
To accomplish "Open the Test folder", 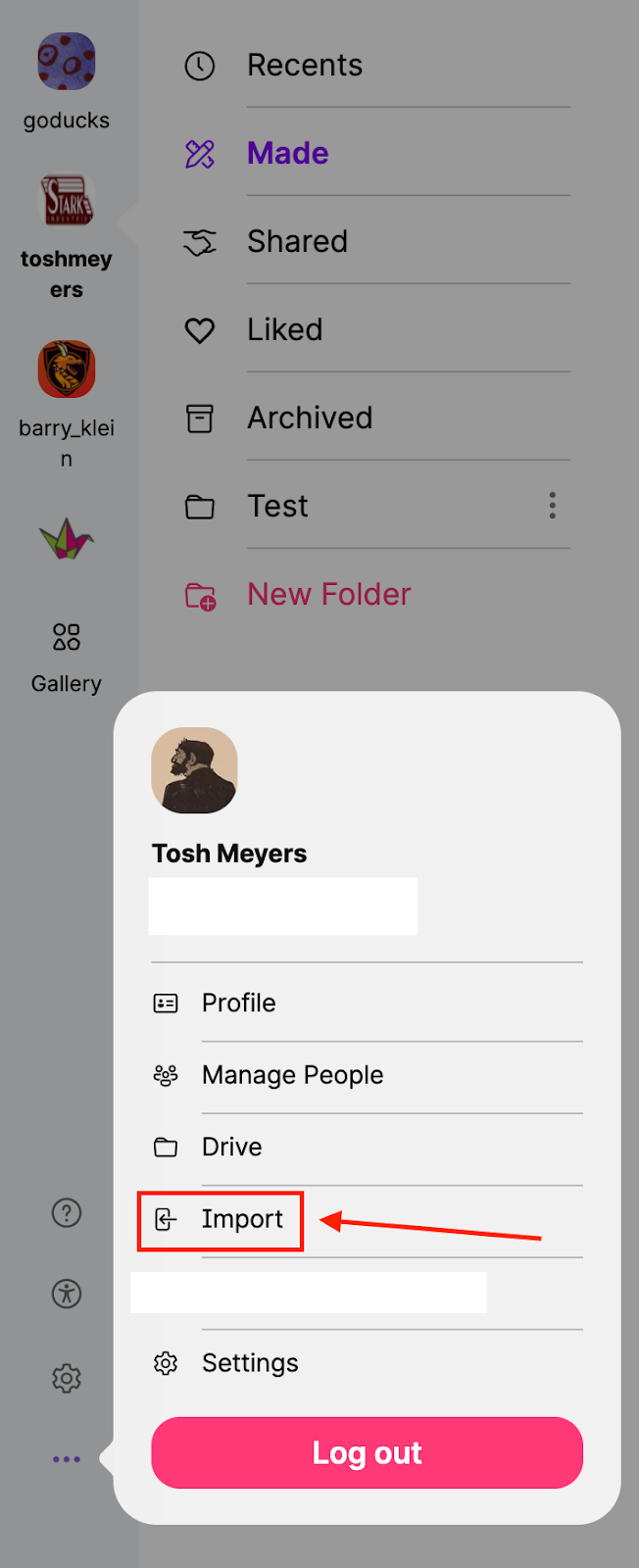I will click(277, 507).
